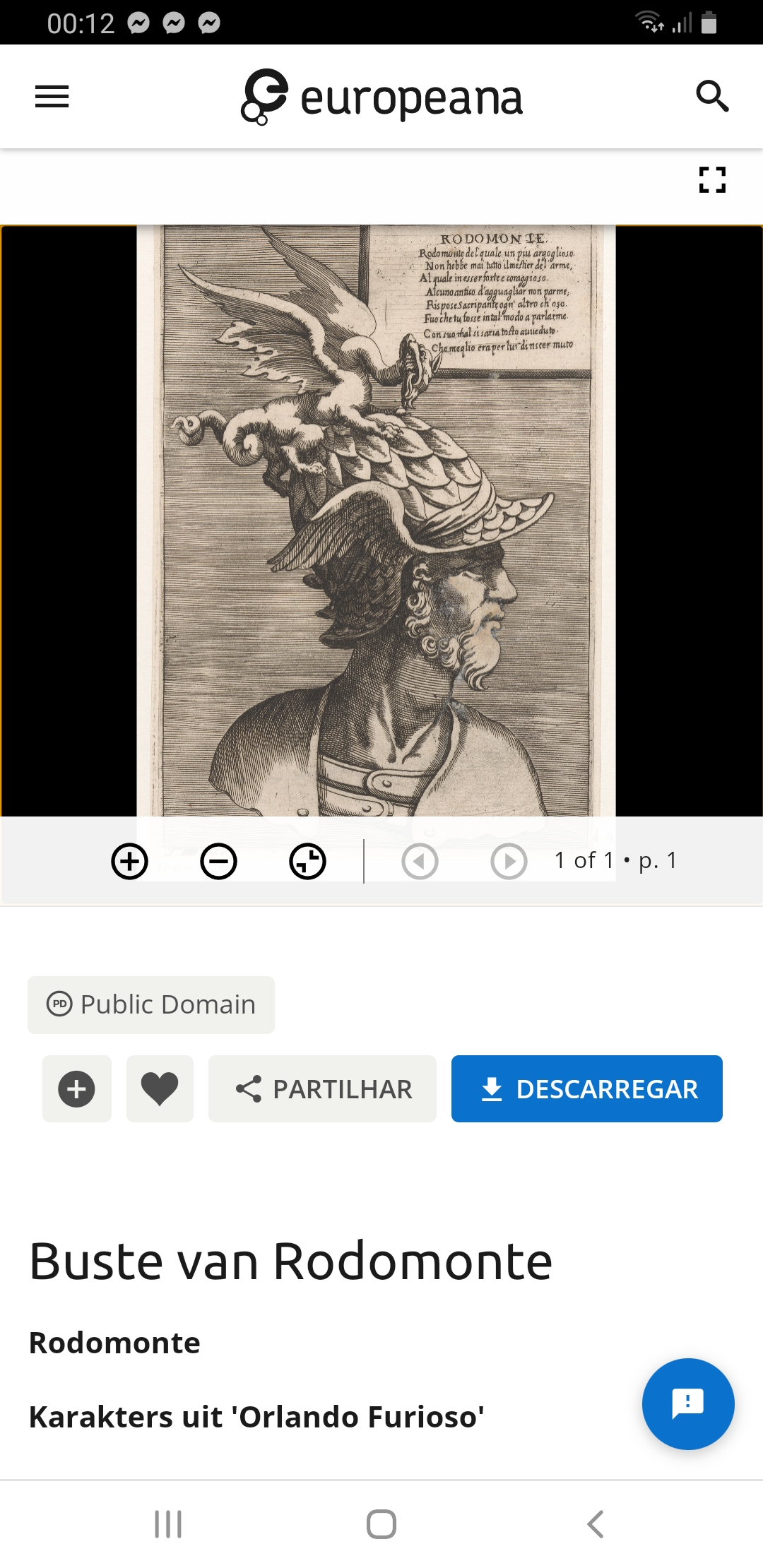Tap the Public Domain rights badge
The width and height of the screenshot is (763, 1568).
[x=151, y=1004]
